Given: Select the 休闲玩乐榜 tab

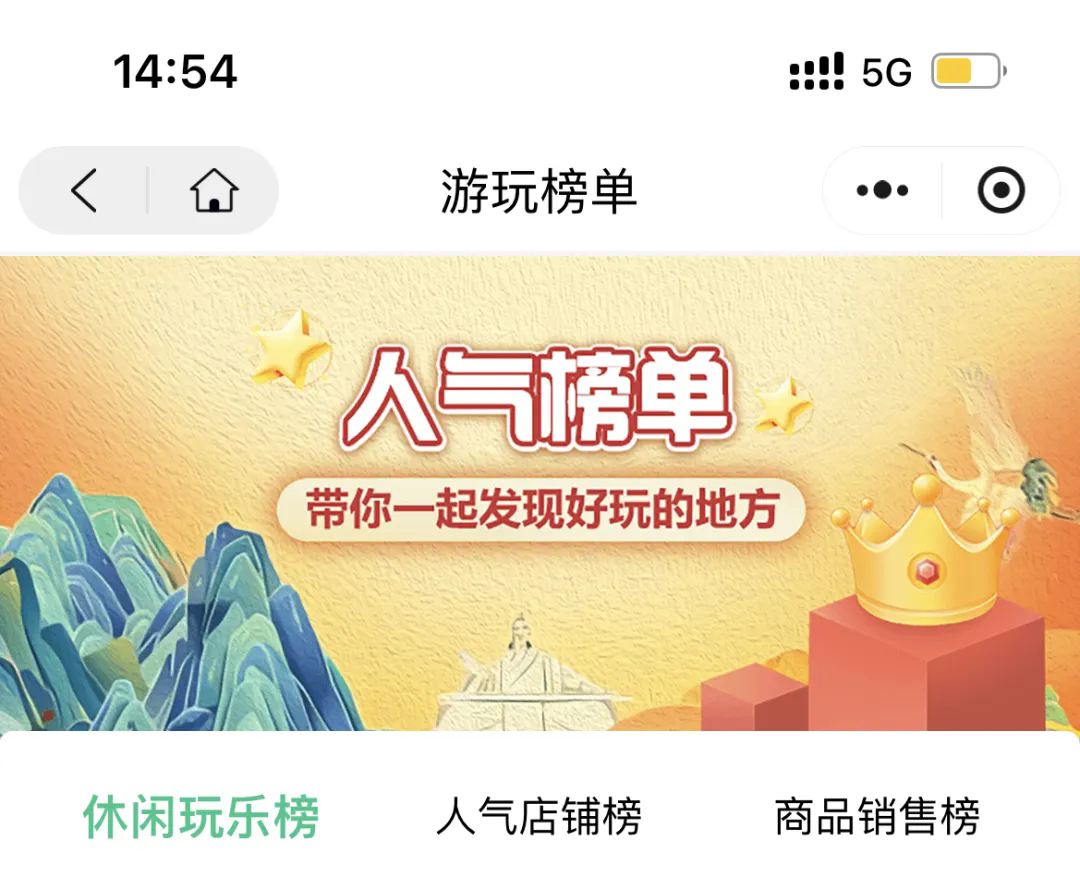Looking at the screenshot, I should (x=200, y=817).
